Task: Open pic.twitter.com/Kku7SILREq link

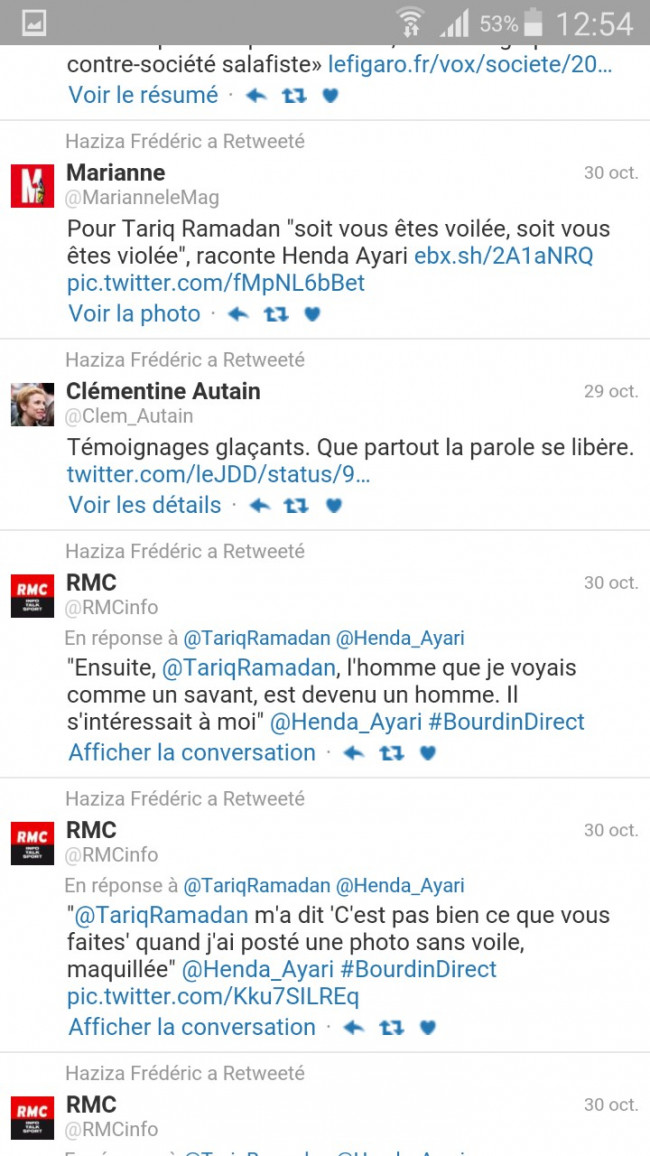Action: [x=213, y=997]
